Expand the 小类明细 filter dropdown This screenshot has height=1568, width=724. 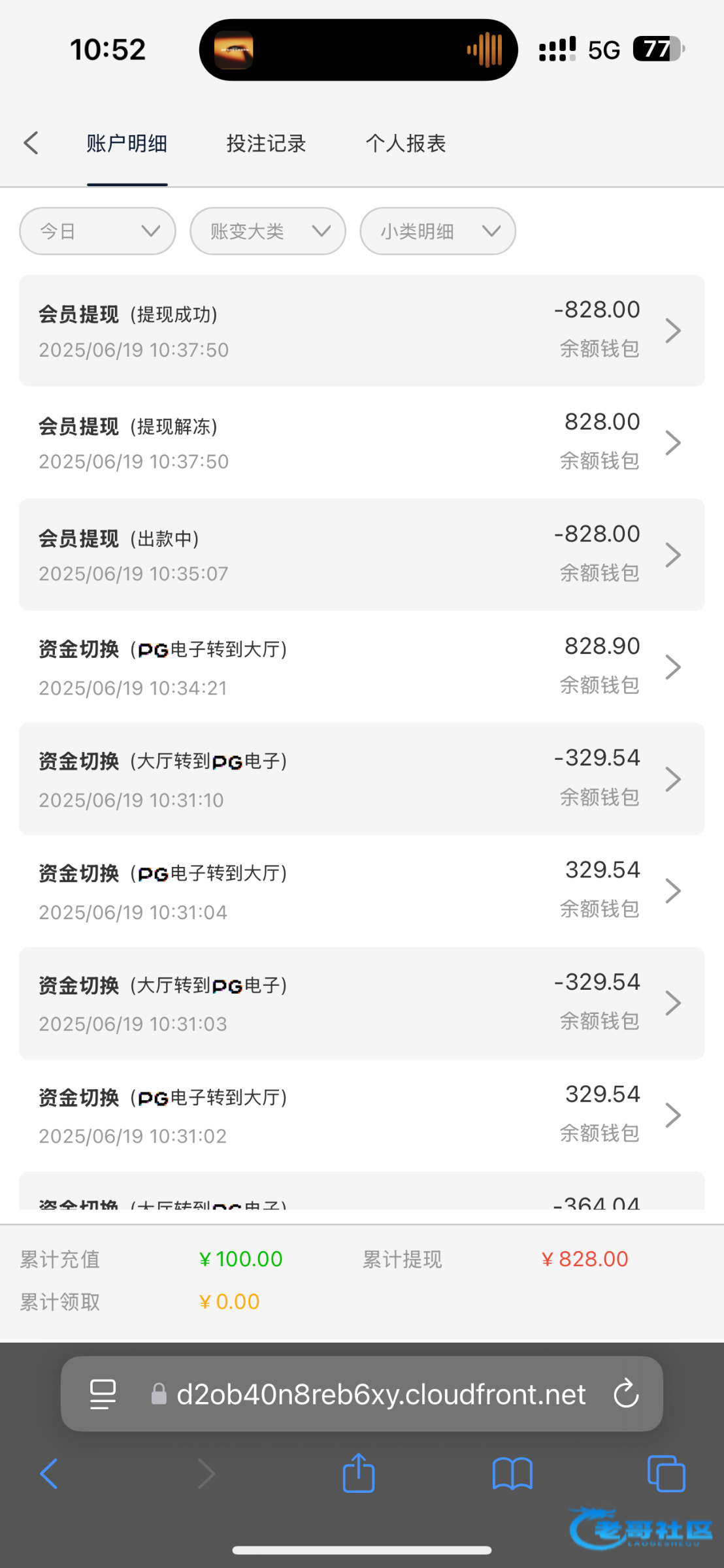pyautogui.click(x=438, y=231)
